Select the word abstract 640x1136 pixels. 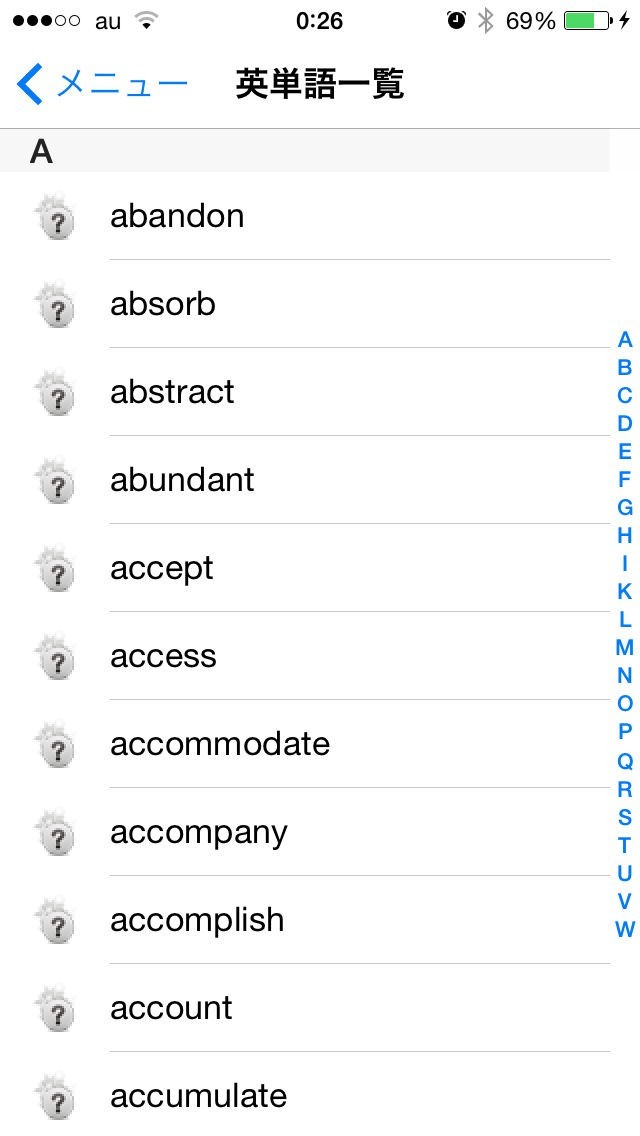305,392
